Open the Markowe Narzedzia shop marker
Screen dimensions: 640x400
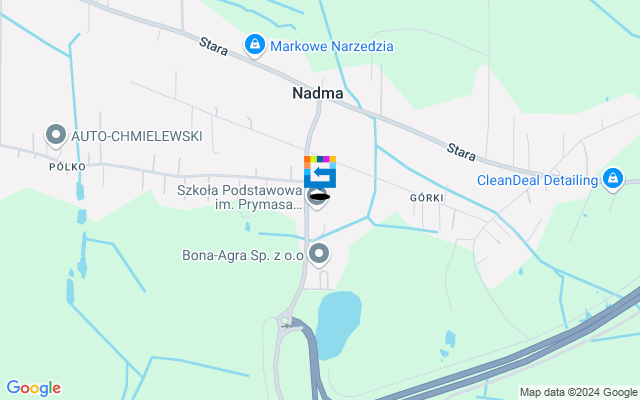pyautogui.click(x=255, y=45)
